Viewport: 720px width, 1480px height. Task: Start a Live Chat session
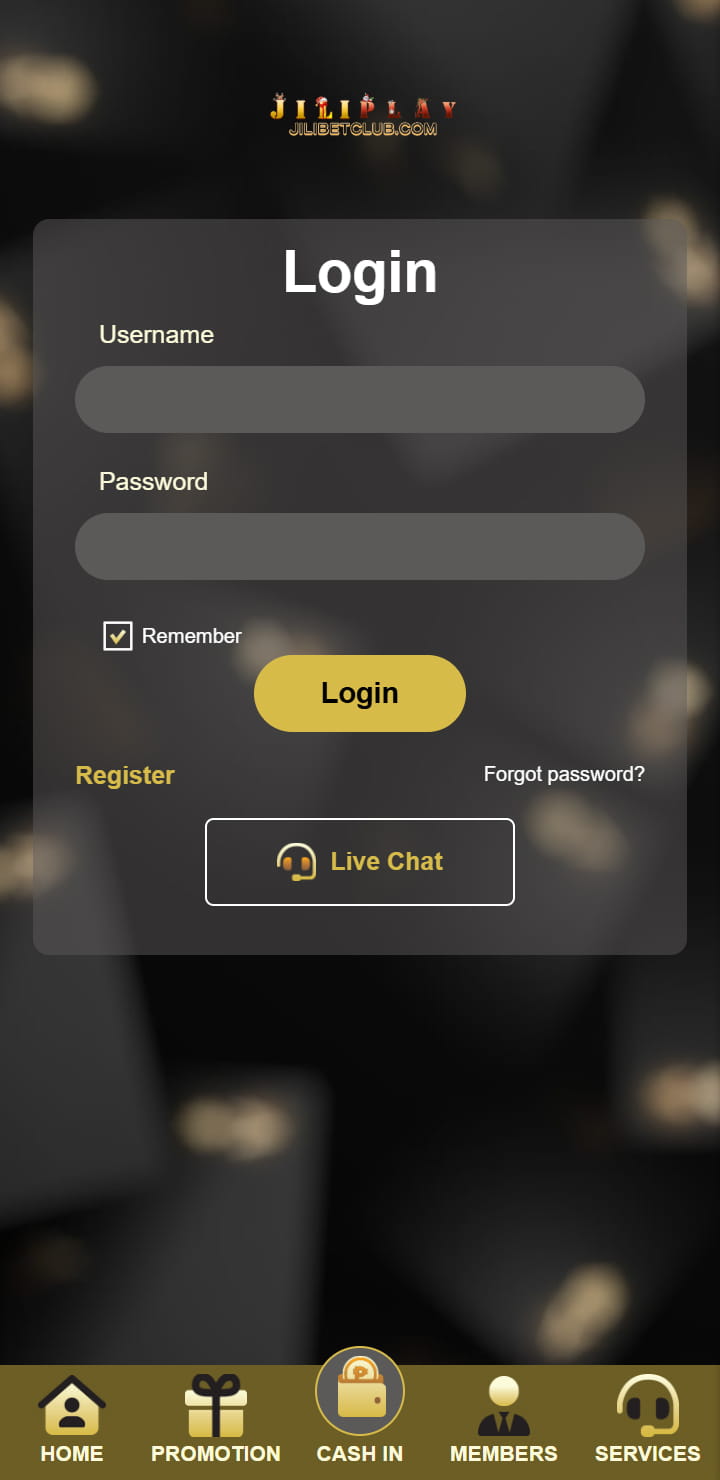[x=360, y=861]
